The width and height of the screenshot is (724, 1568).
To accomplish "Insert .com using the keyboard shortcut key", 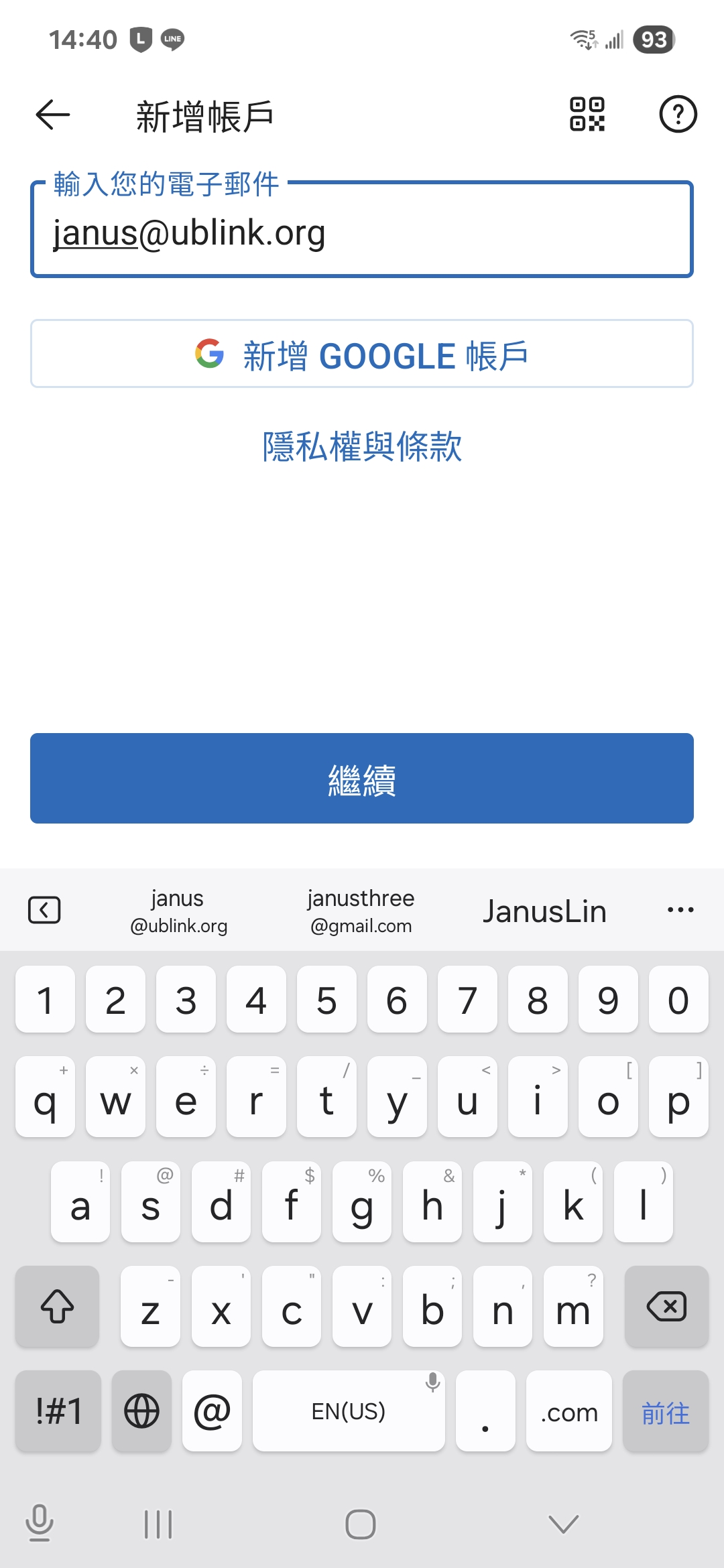I will coord(568,1412).
